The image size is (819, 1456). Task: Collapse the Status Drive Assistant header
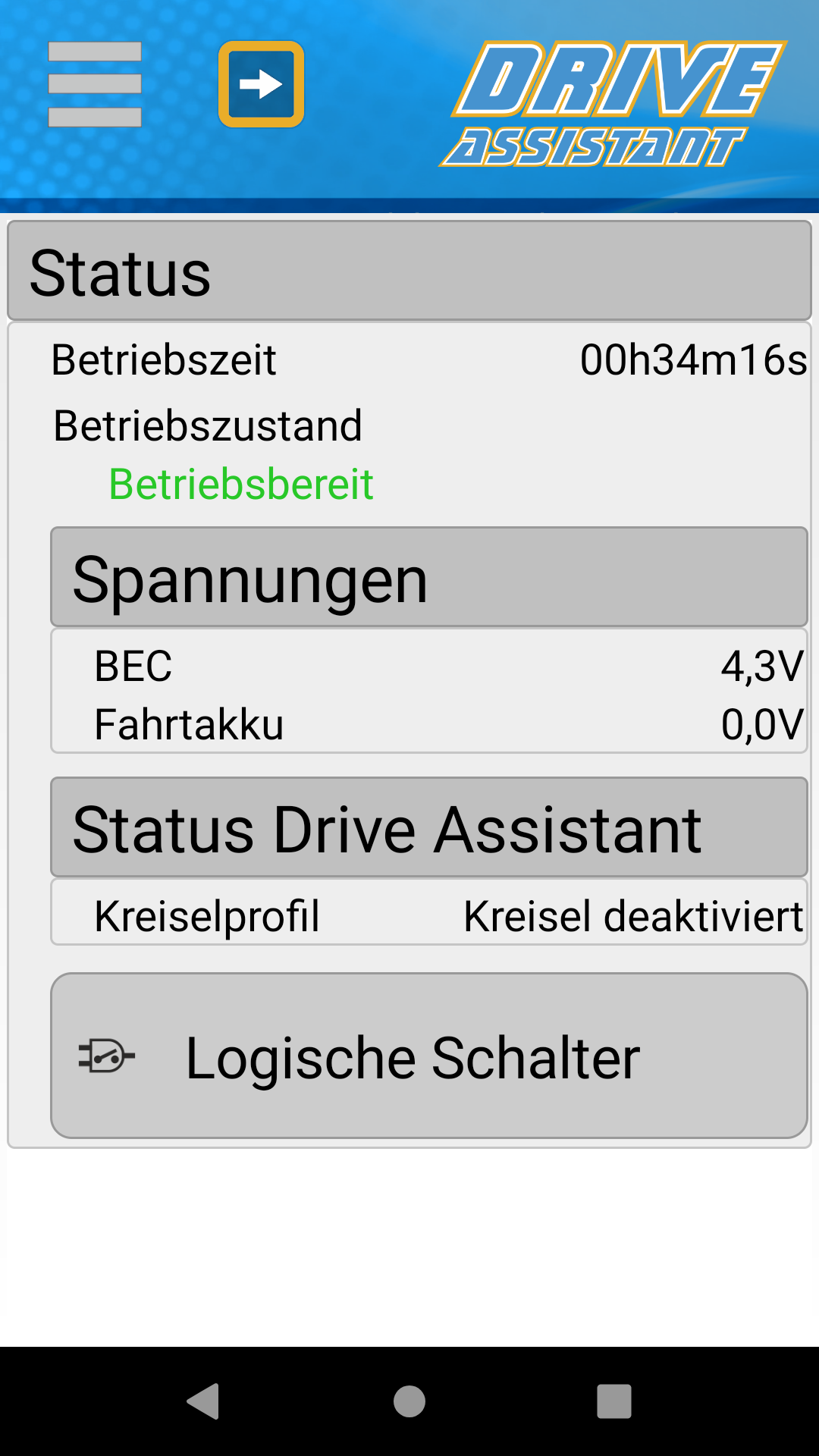click(429, 827)
